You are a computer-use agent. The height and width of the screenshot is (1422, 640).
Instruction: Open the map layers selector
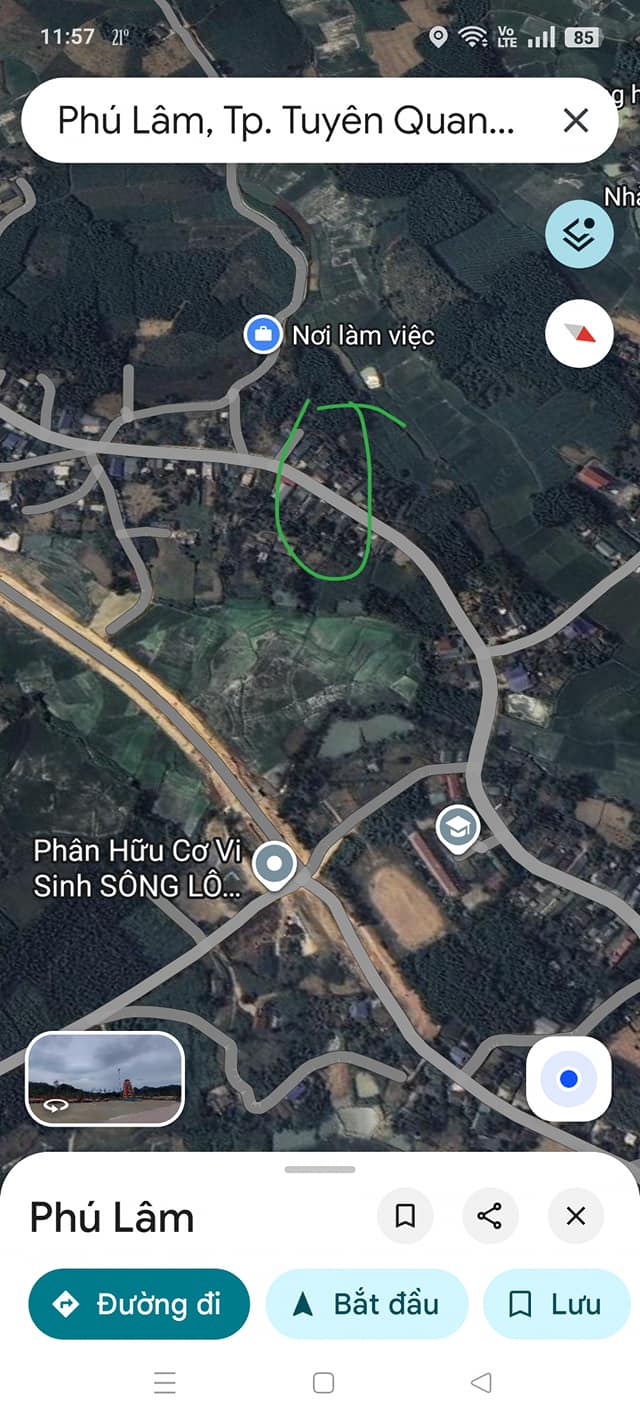579,234
